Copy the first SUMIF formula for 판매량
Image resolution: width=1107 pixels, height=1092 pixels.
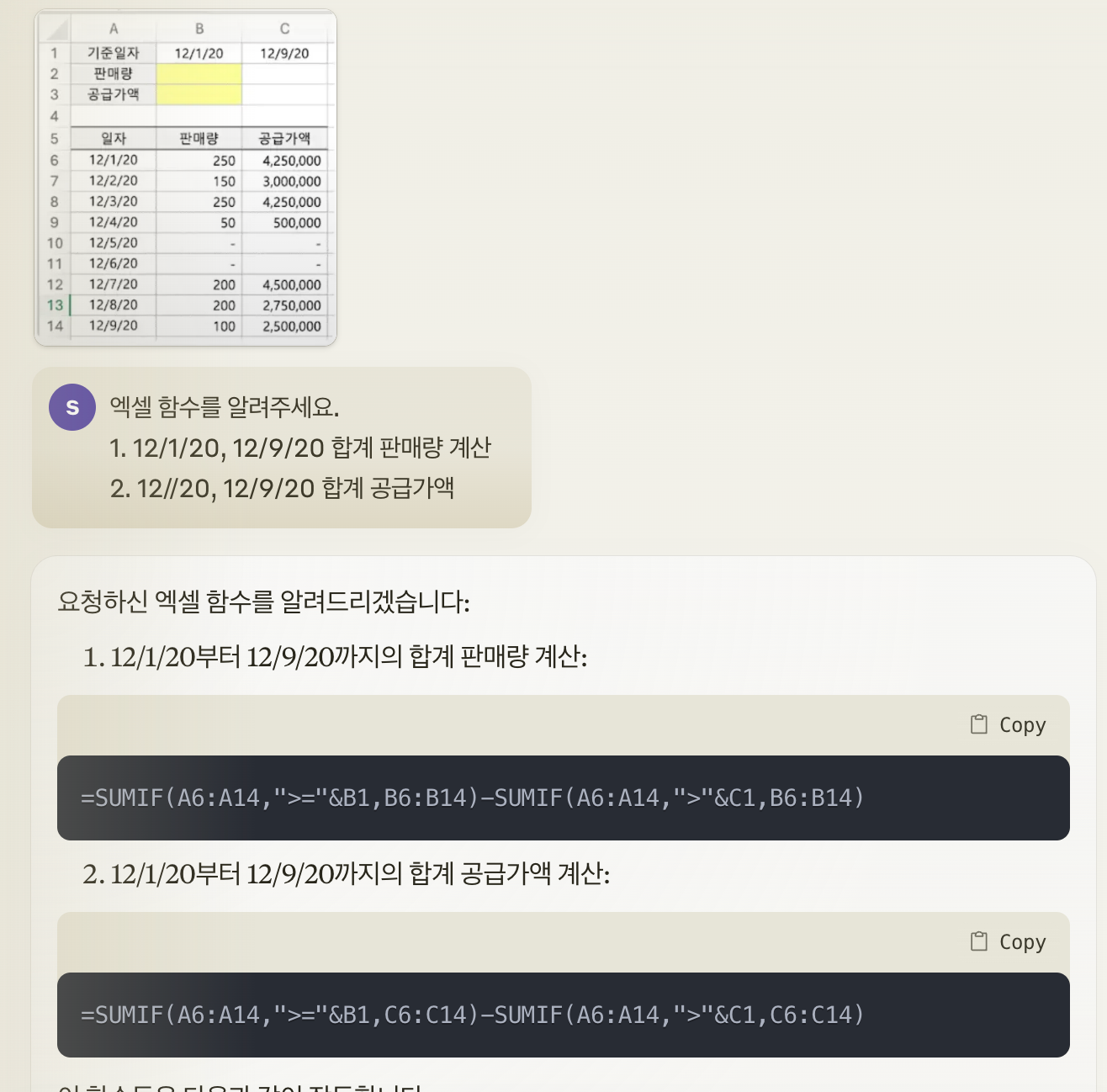click(1008, 725)
